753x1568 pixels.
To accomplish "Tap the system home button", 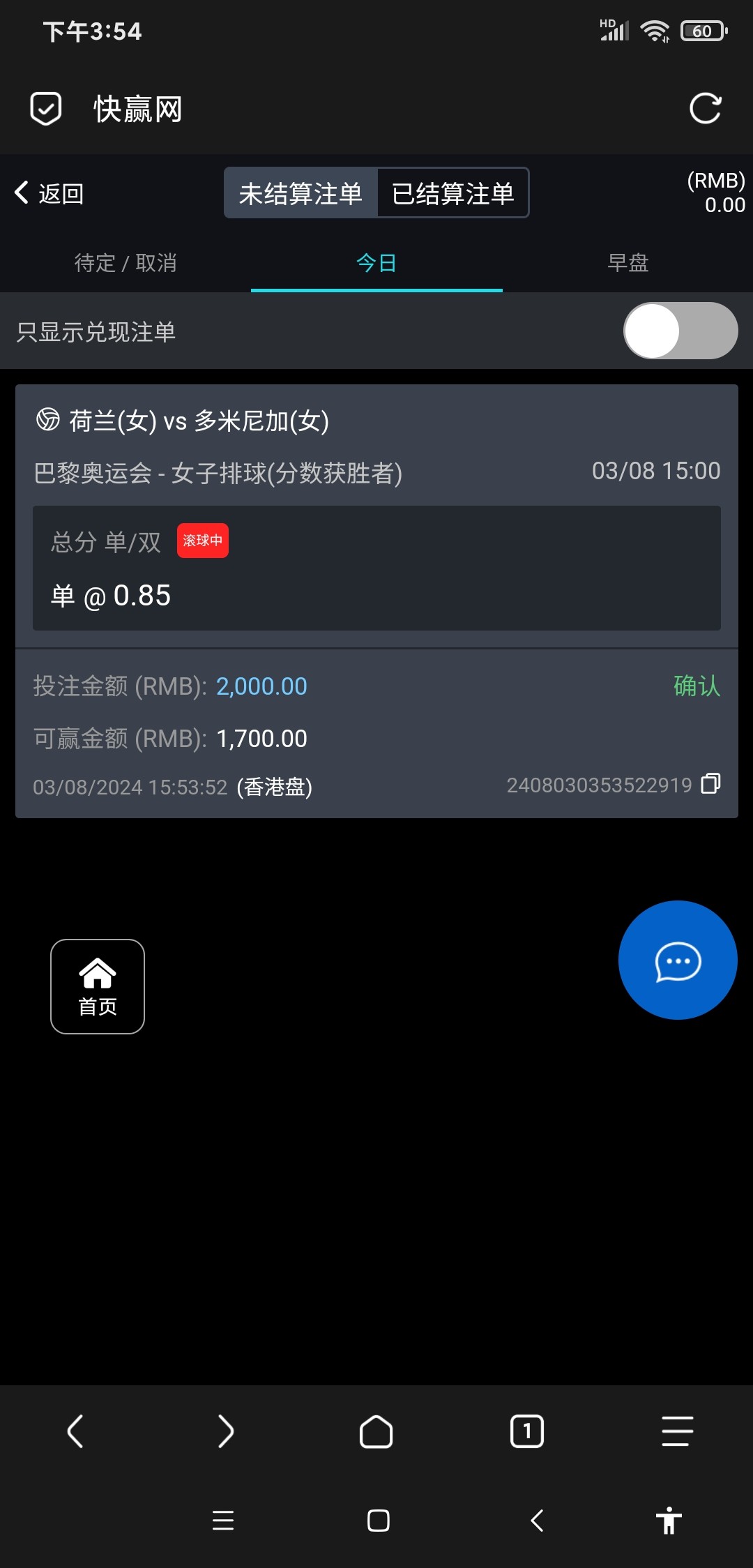I will [378, 1521].
